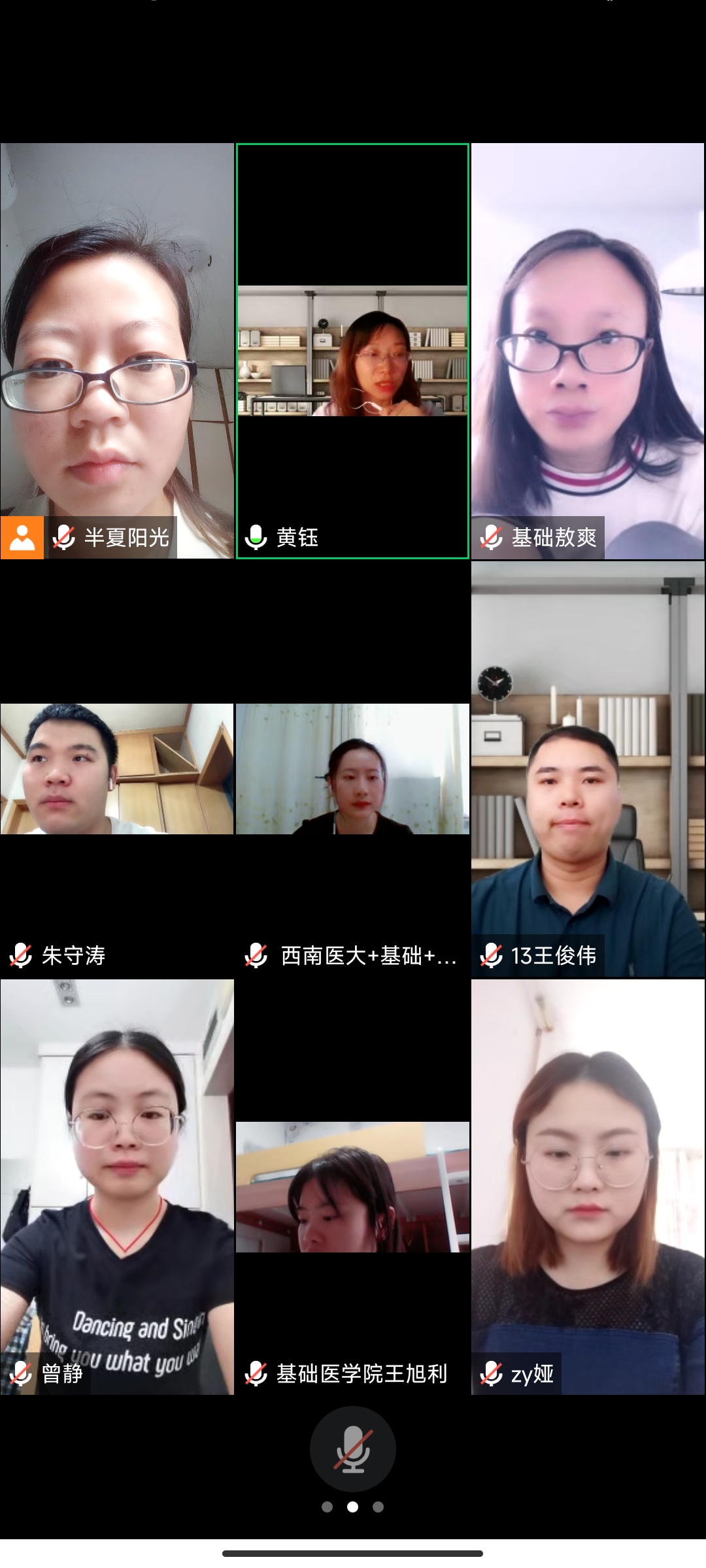Select zy娅's video tile
This screenshot has width=706, height=1568.
(x=588, y=1186)
